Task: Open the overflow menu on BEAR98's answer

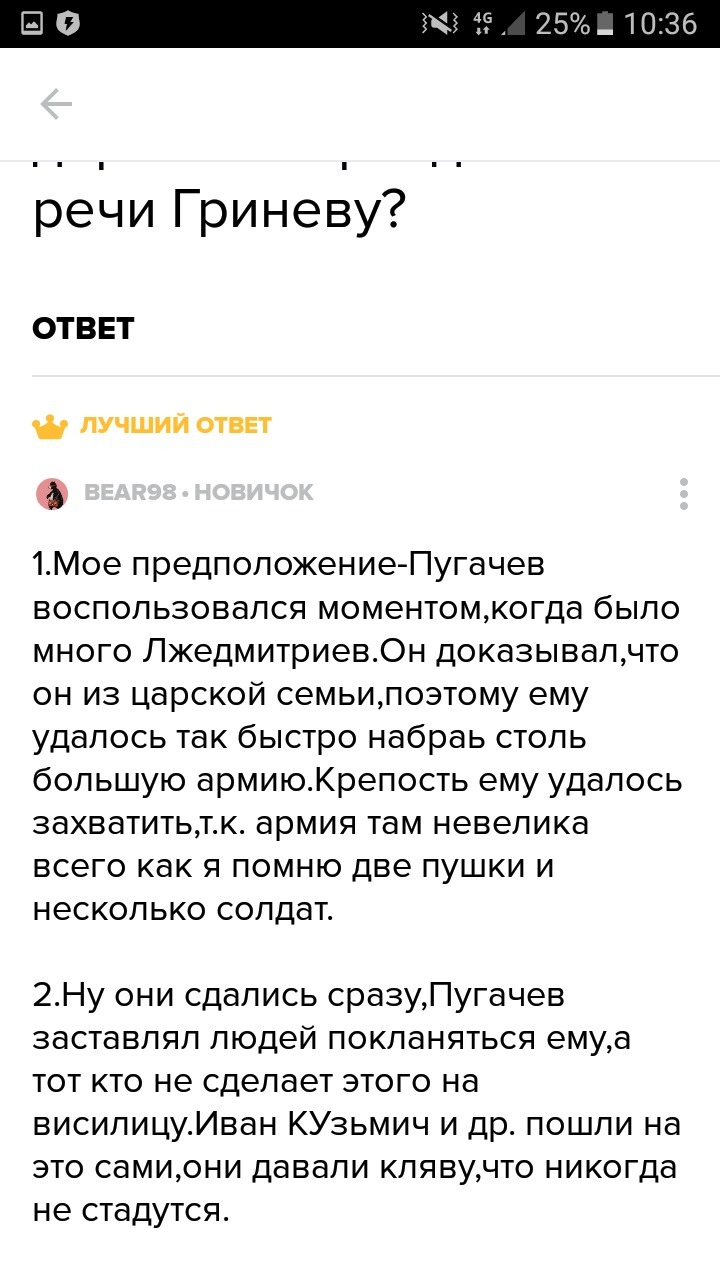Action: (683, 493)
